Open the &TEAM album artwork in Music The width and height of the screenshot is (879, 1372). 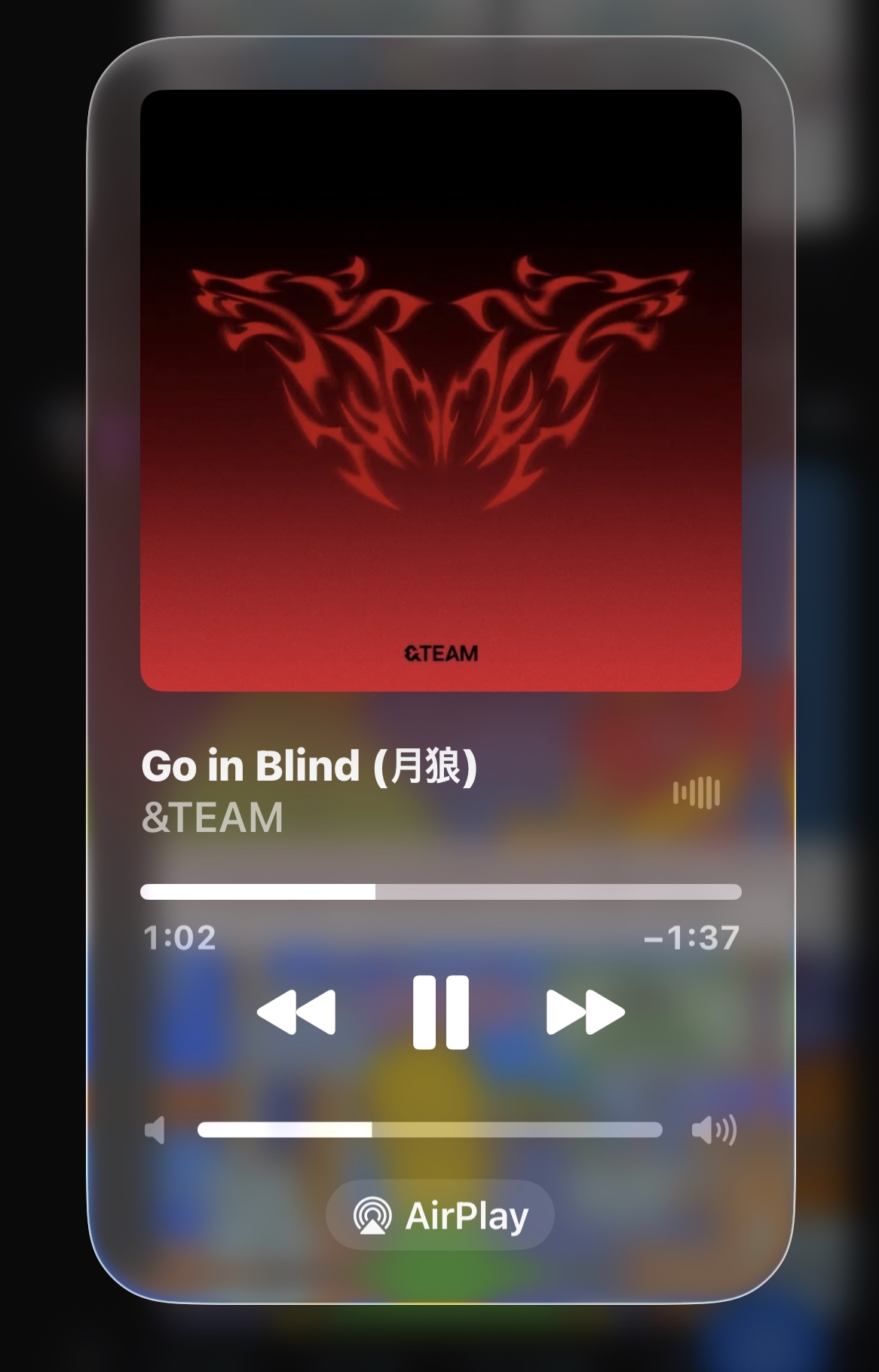pos(440,390)
